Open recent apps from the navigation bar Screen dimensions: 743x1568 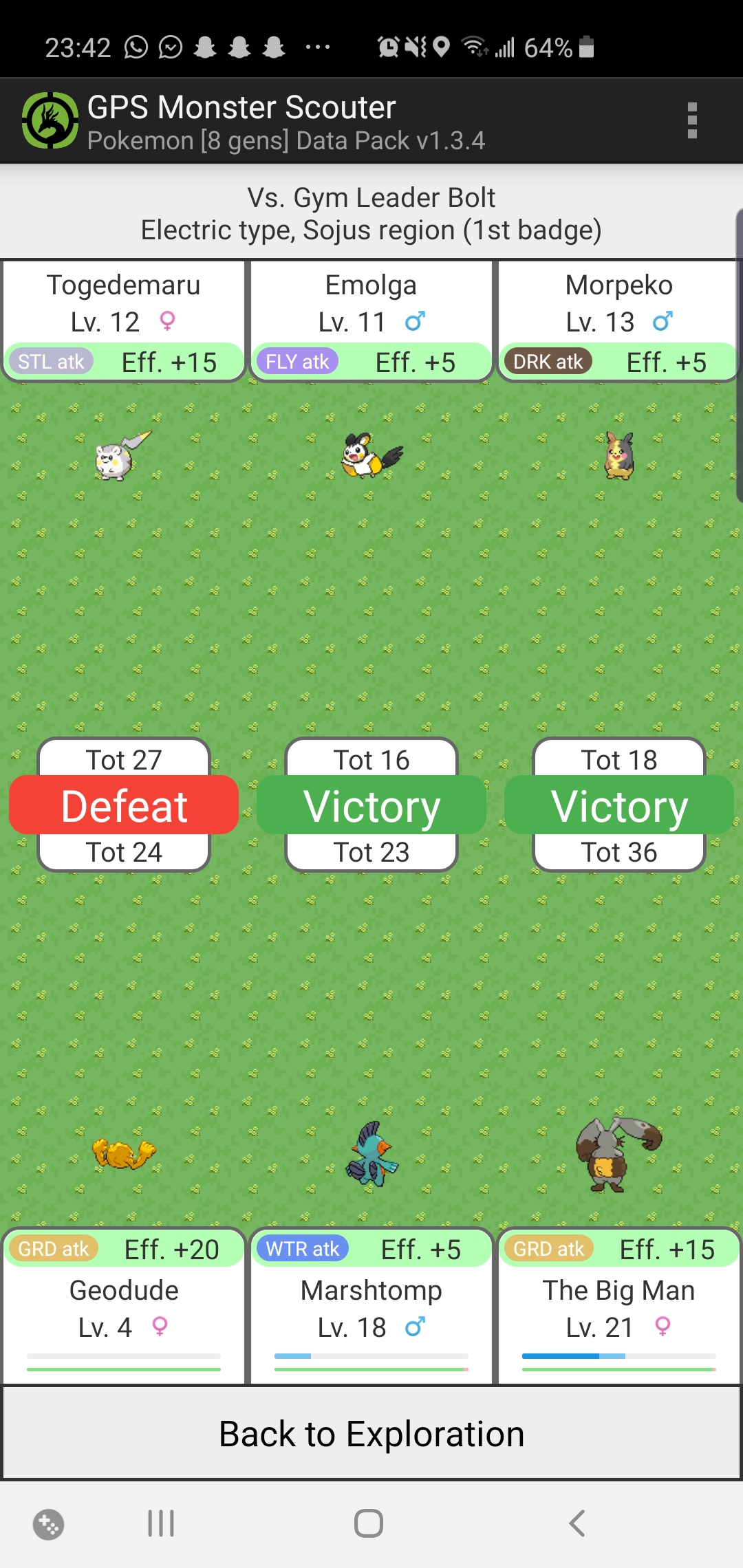point(161,1523)
